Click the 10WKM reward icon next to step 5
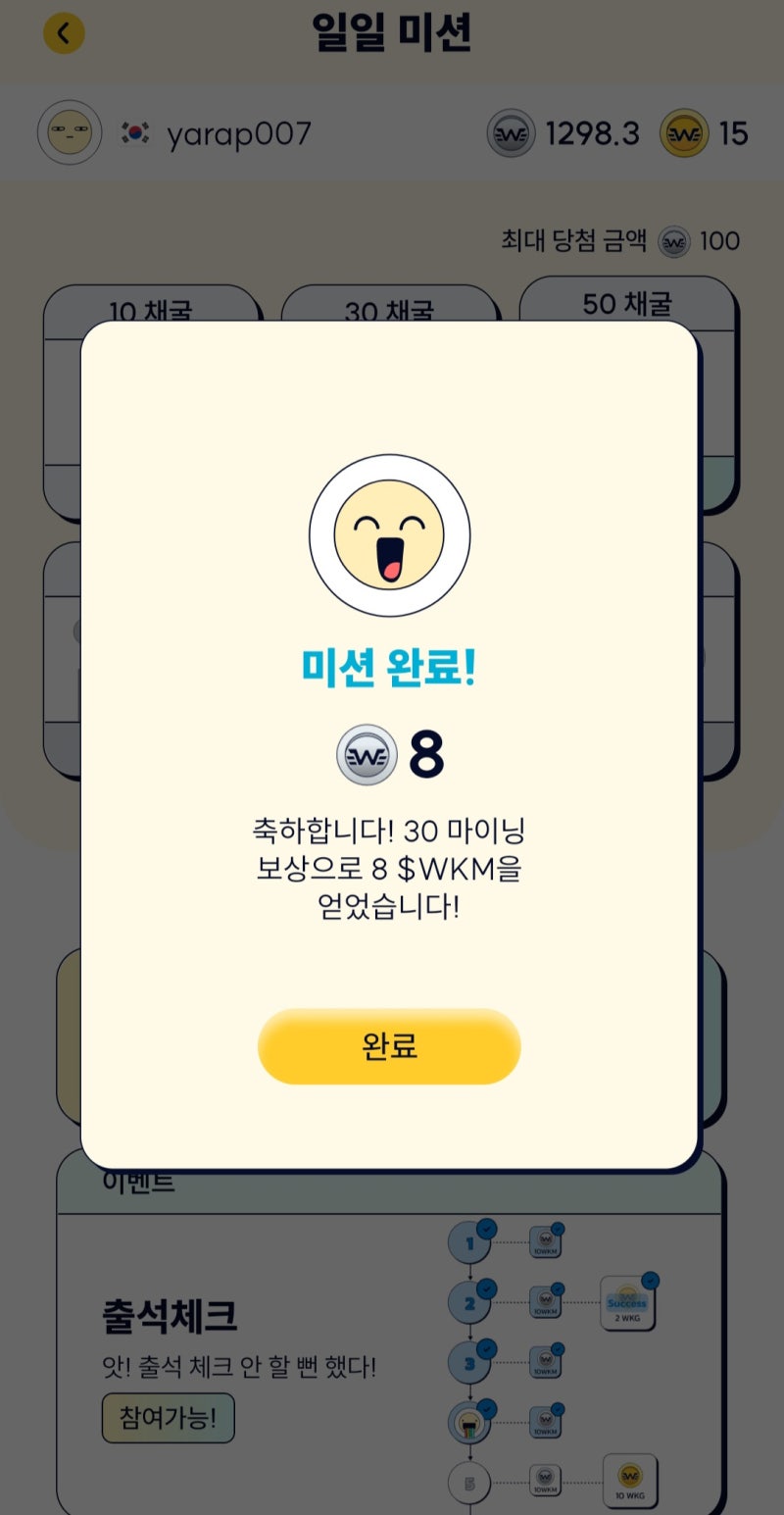This screenshot has height=1515, width=784. click(546, 1479)
